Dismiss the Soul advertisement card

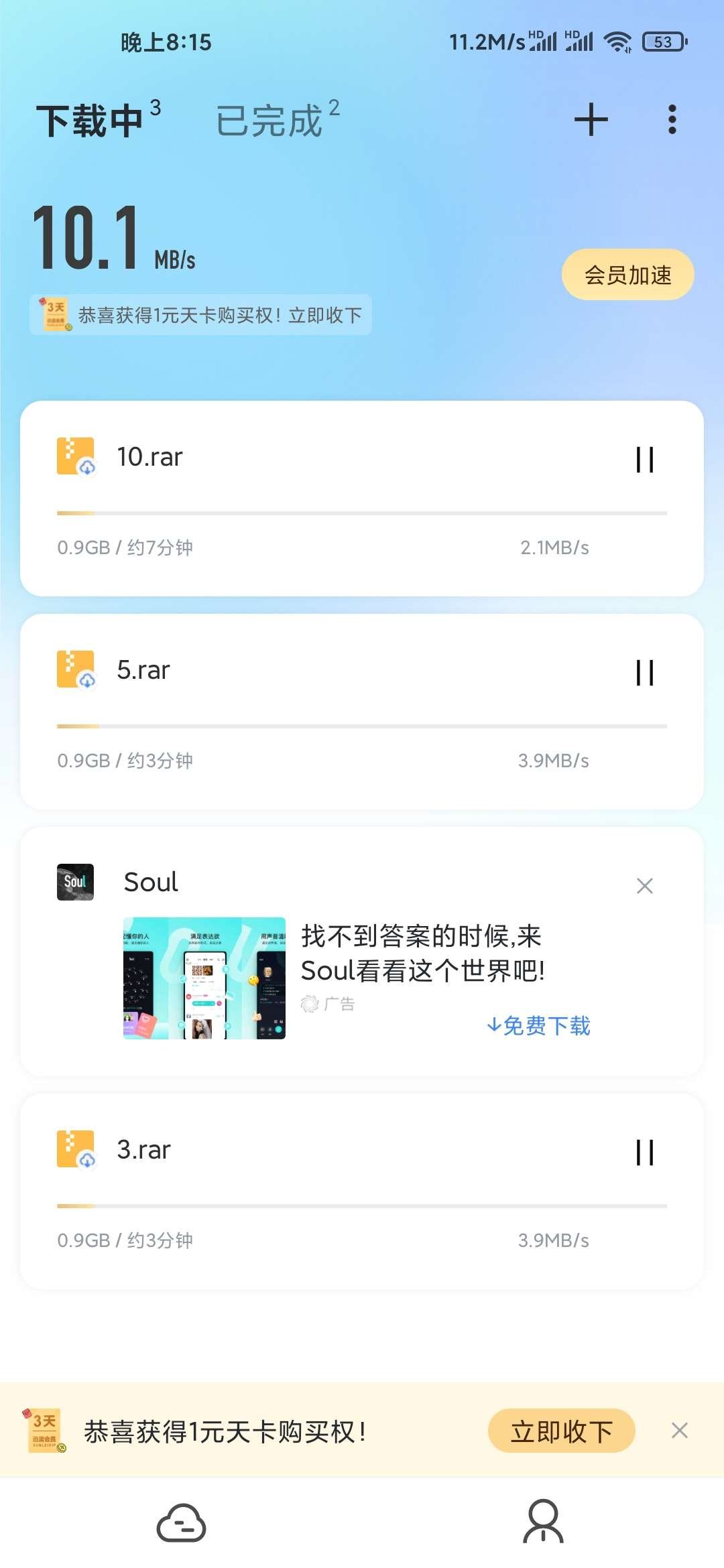644,885
